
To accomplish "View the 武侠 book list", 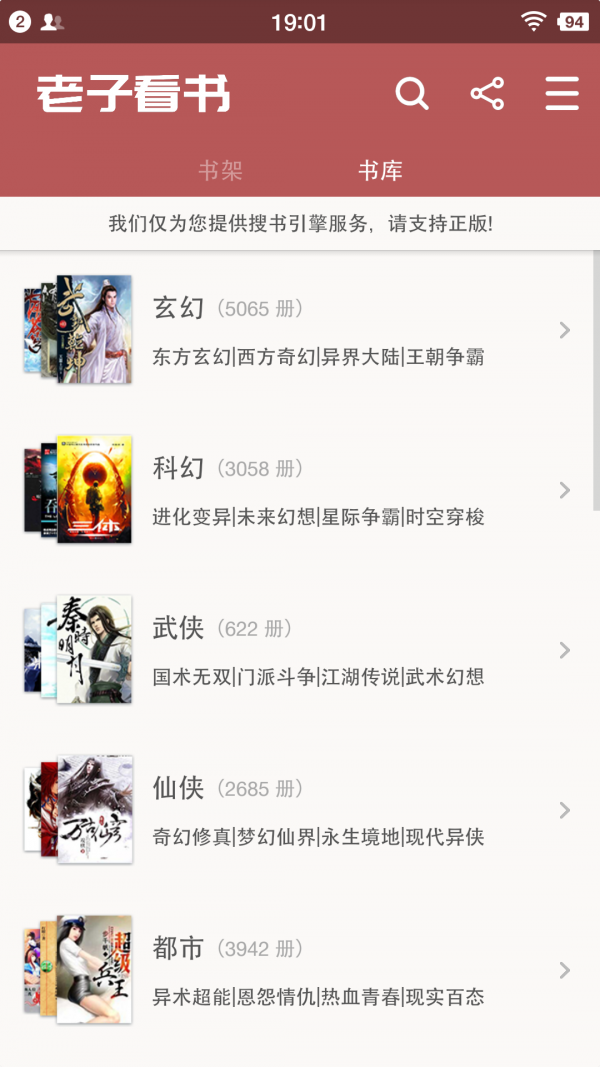I will pyautogui.click(x=300, y=650).
